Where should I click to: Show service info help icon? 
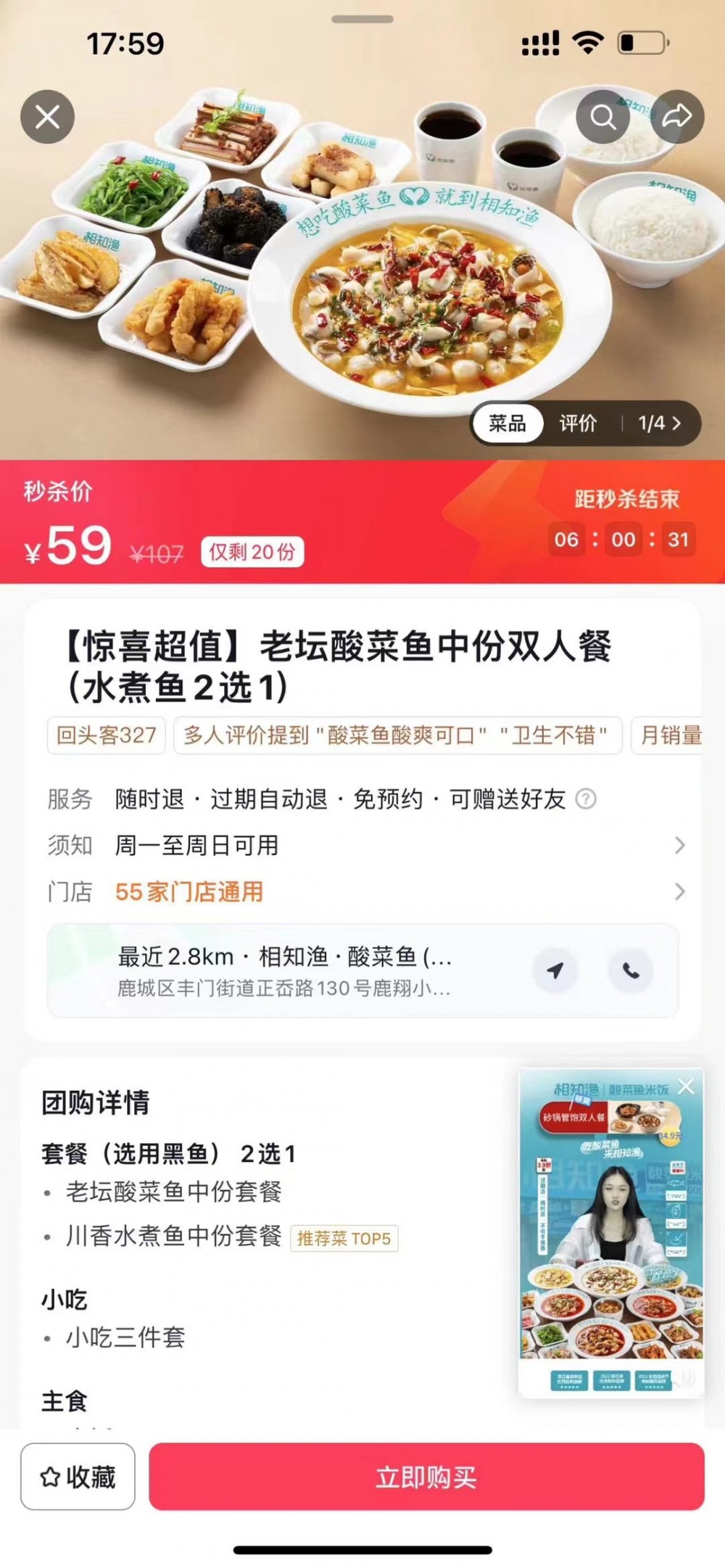585,799
